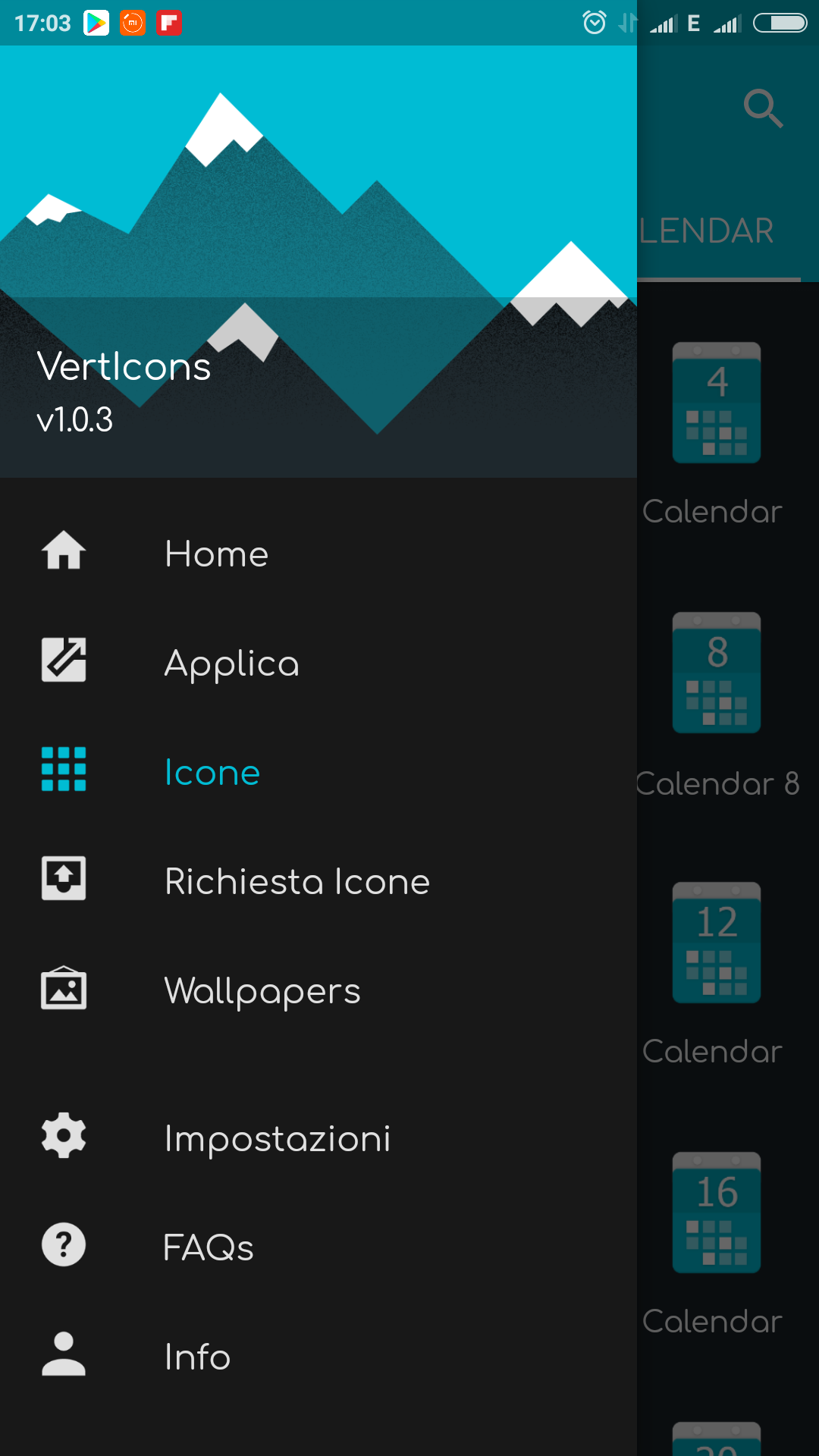Open the Calendar 8 icon
Image resolution: width=819 pixels, height=1456 pixels.
pos(717,673)
